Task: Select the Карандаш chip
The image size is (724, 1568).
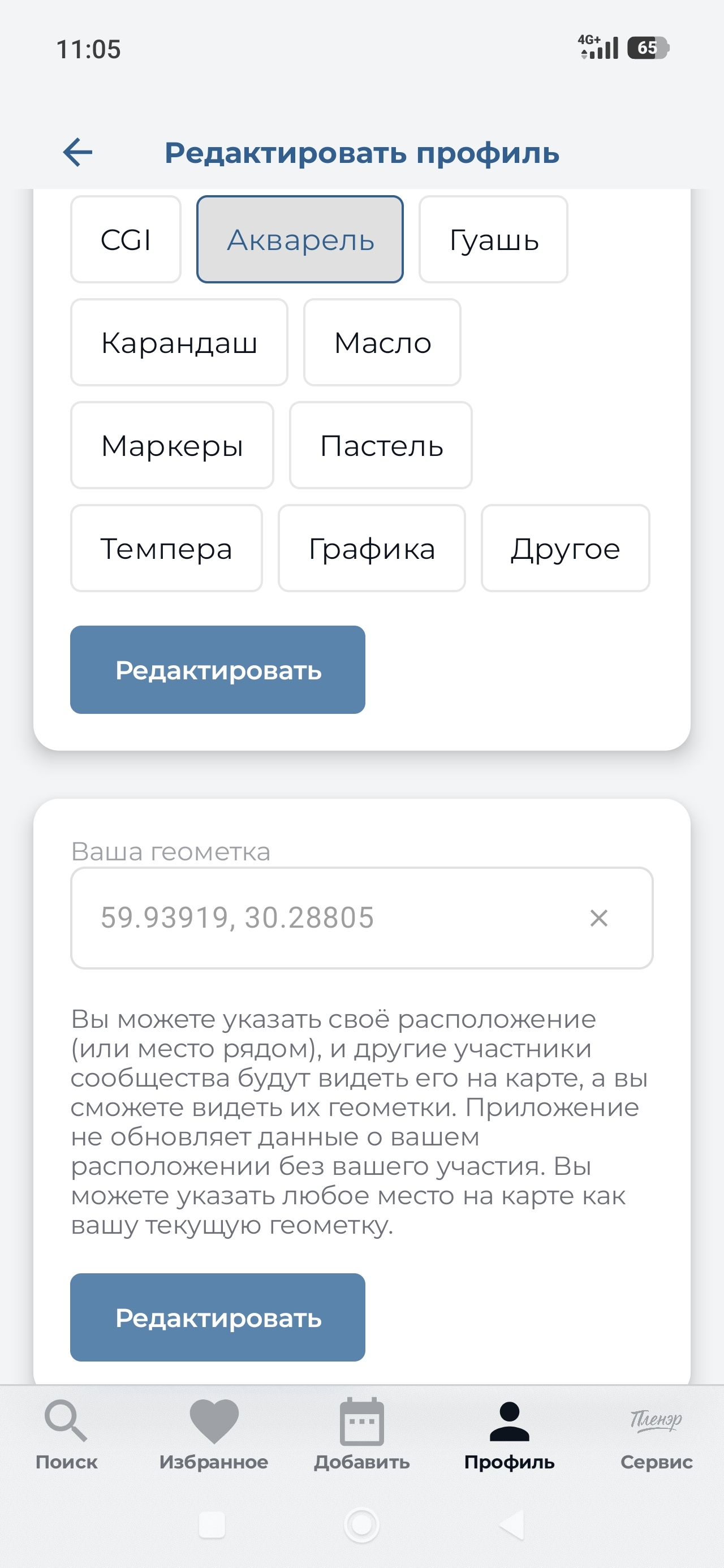Action: click(x=179, y=343)
